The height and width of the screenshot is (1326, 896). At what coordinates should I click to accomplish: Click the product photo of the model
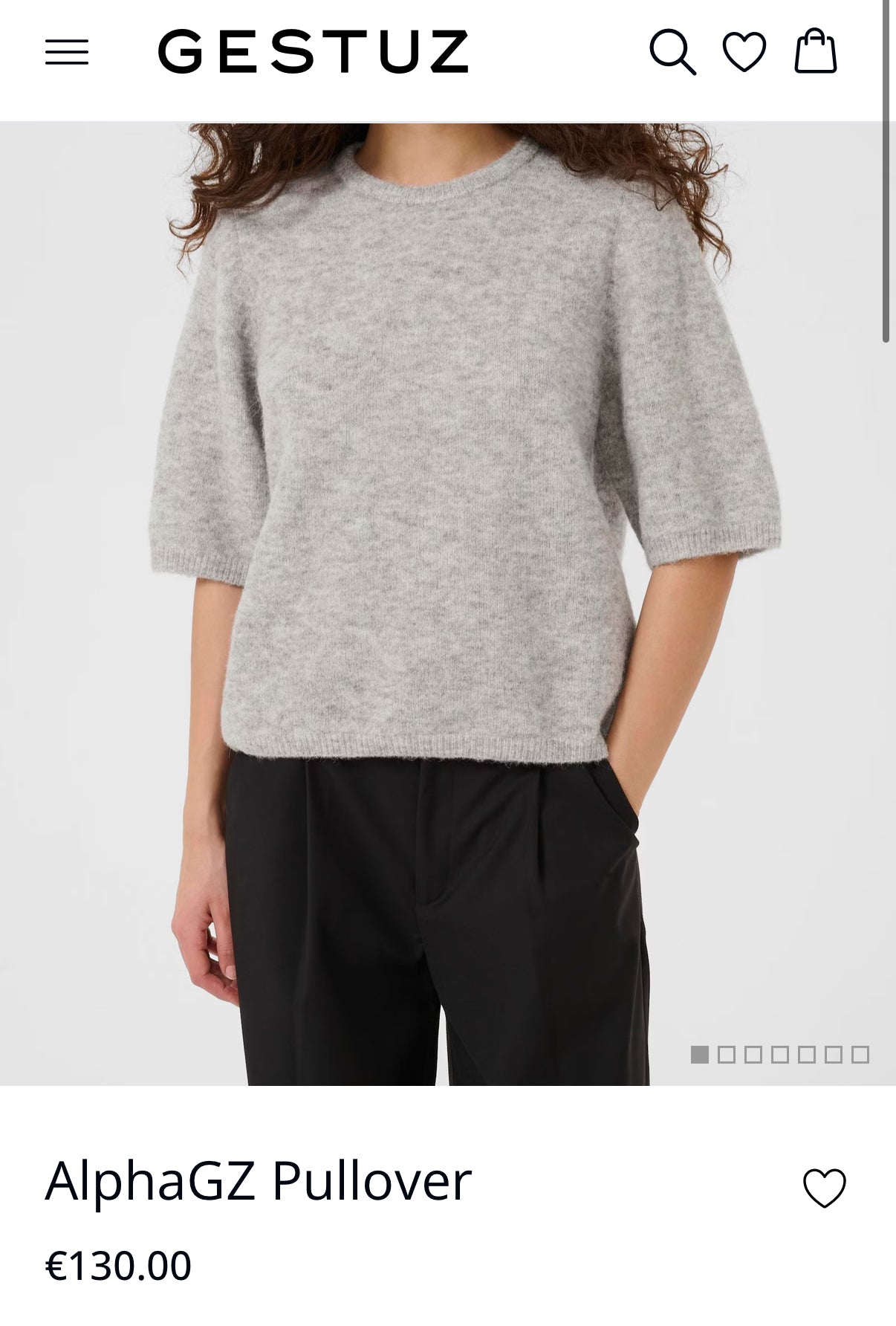(x=446, y=595)
